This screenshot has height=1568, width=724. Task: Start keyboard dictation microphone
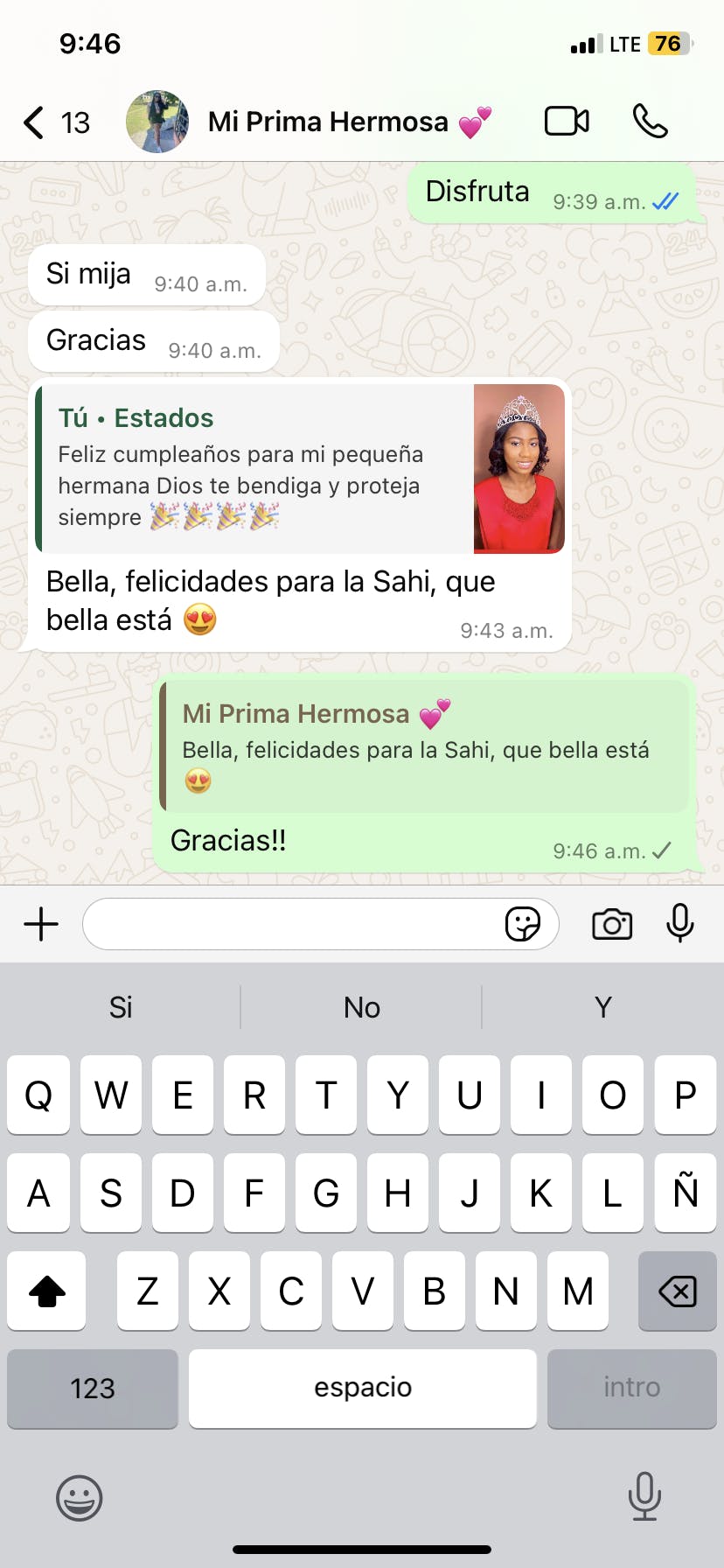(x=644, y=1496)
